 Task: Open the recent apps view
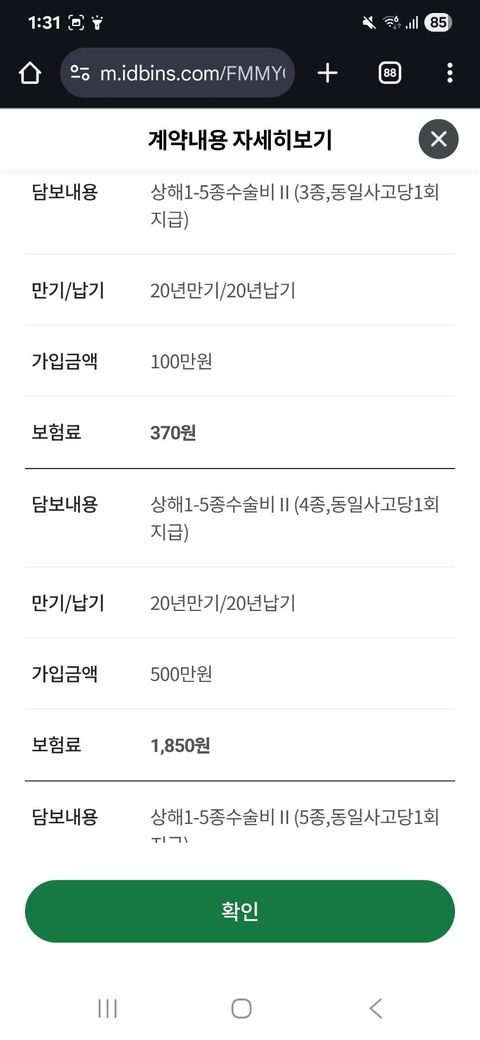click(x=107, y=1008)
